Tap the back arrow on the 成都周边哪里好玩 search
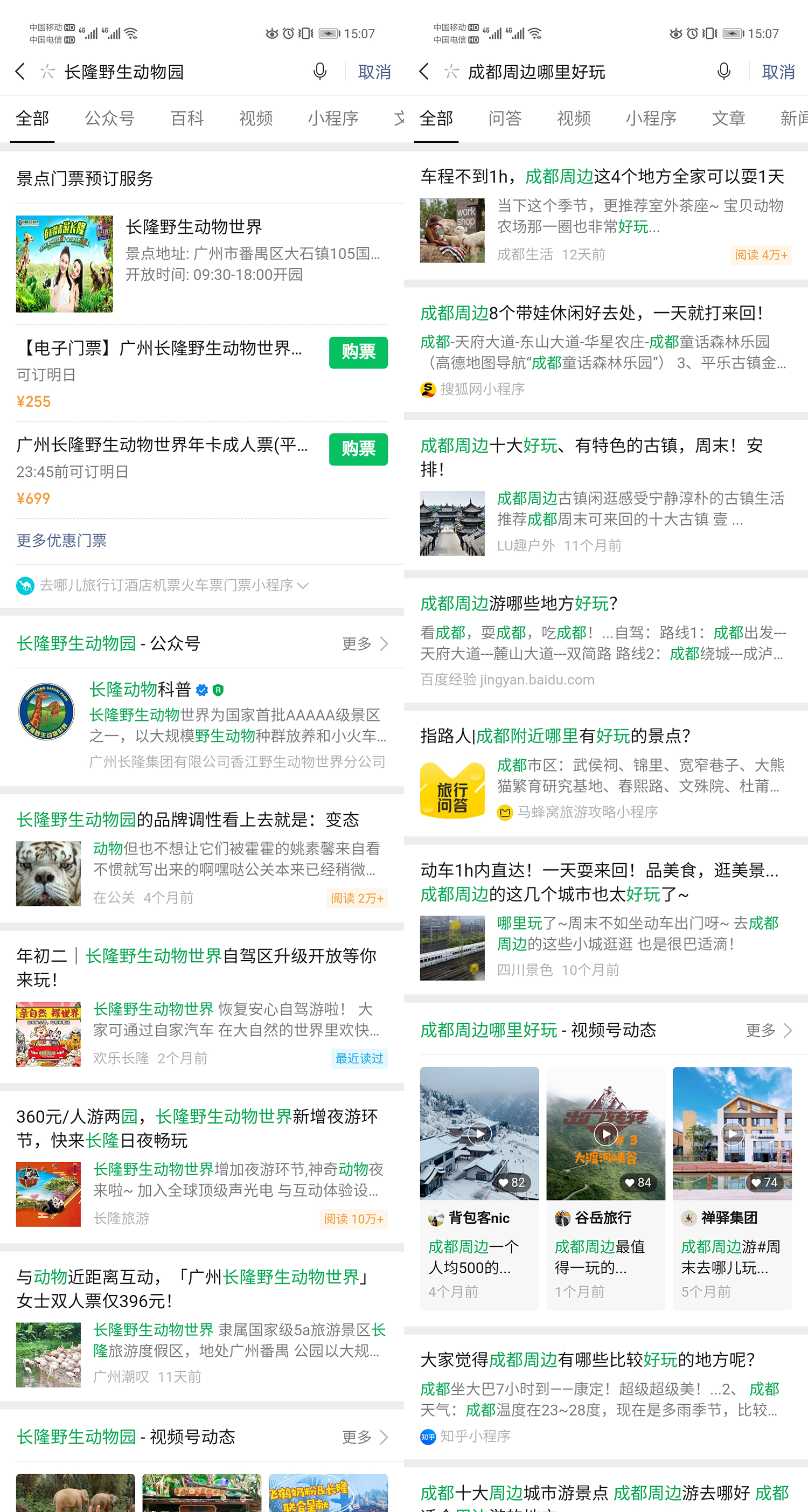808x1512 pixels. click(x=423, y=71)
